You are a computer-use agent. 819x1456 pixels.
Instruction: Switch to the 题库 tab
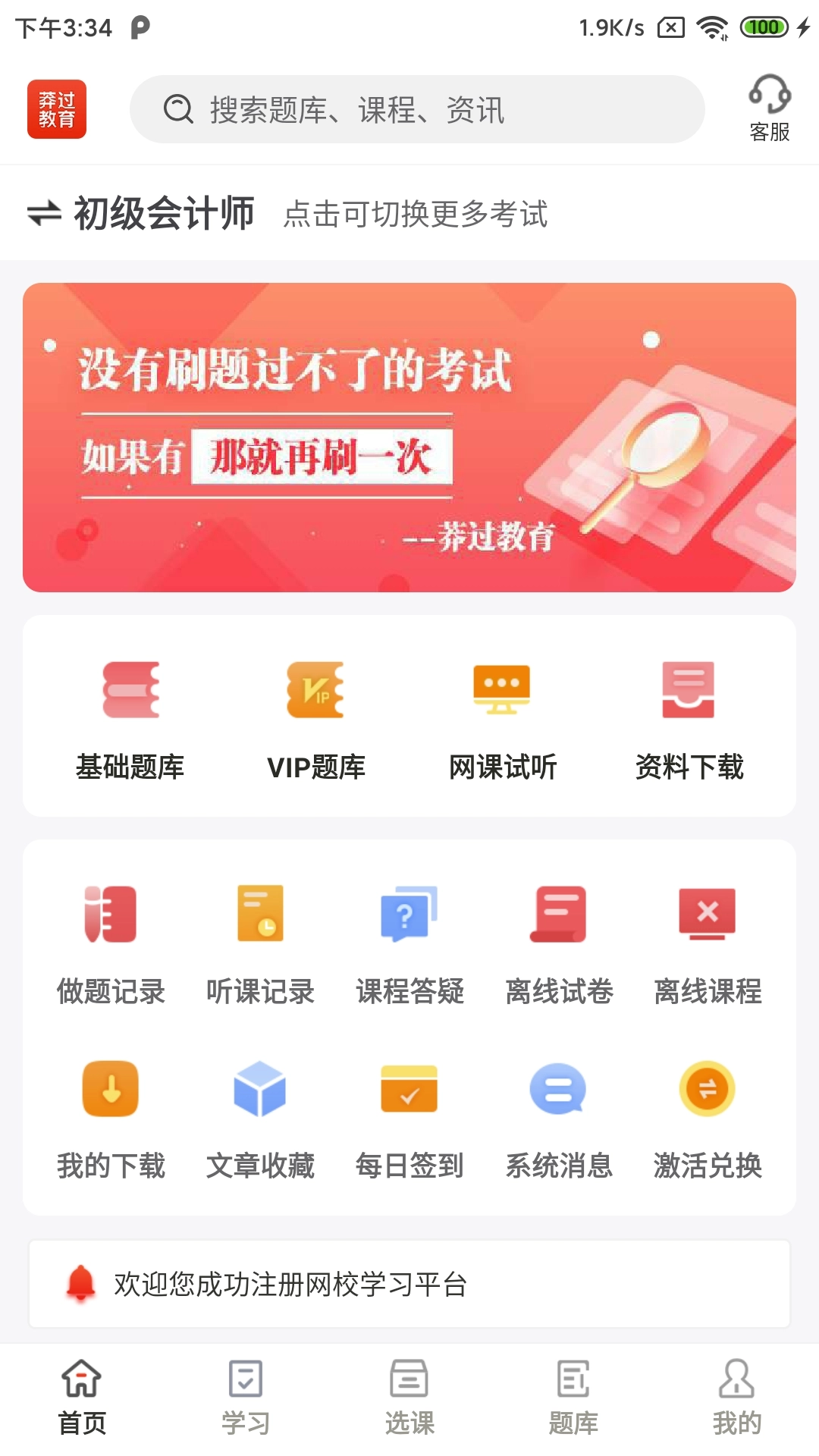(x=573, y=1397)
